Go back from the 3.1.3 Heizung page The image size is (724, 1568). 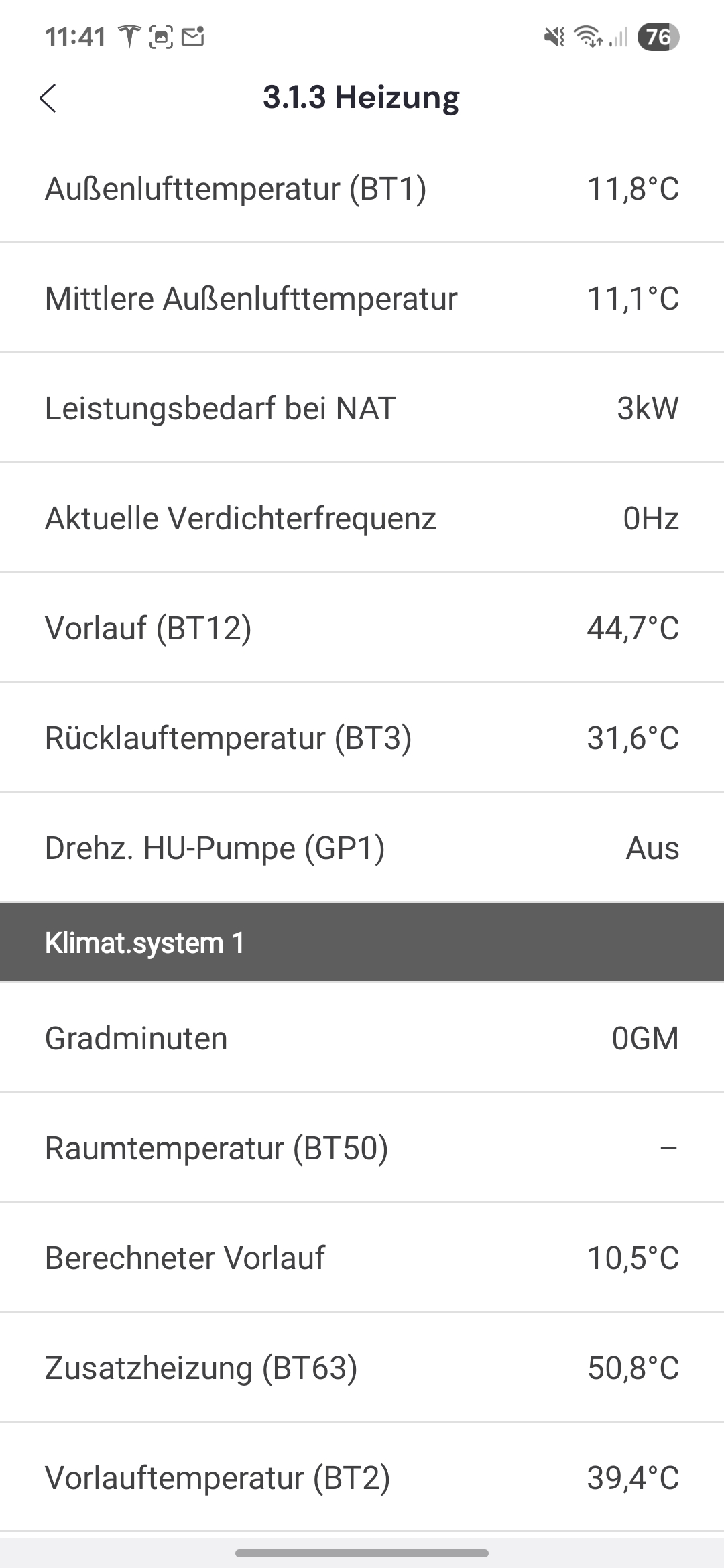(48, 99)
